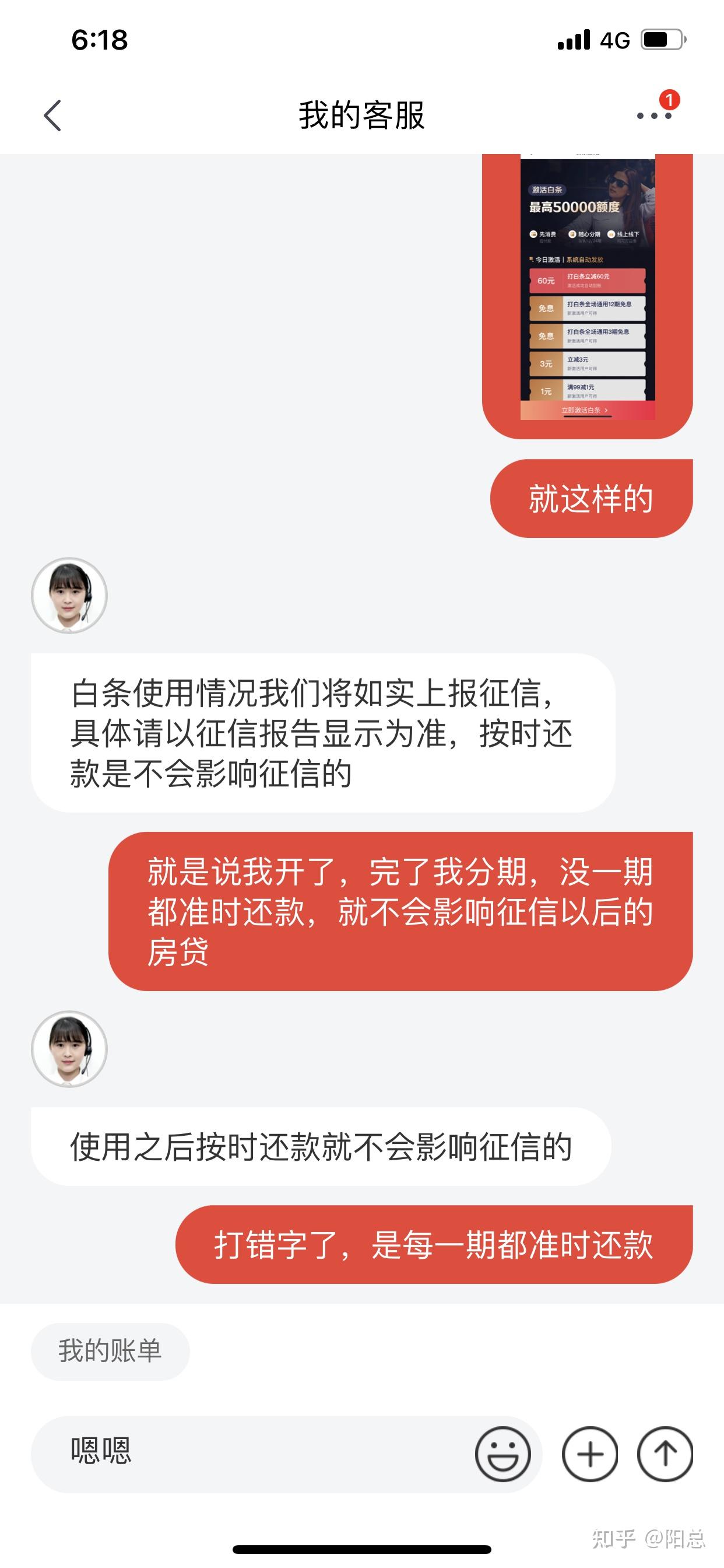The image size is (724, 1568).
Task: Send the typed message
Action: (665, 1454)
